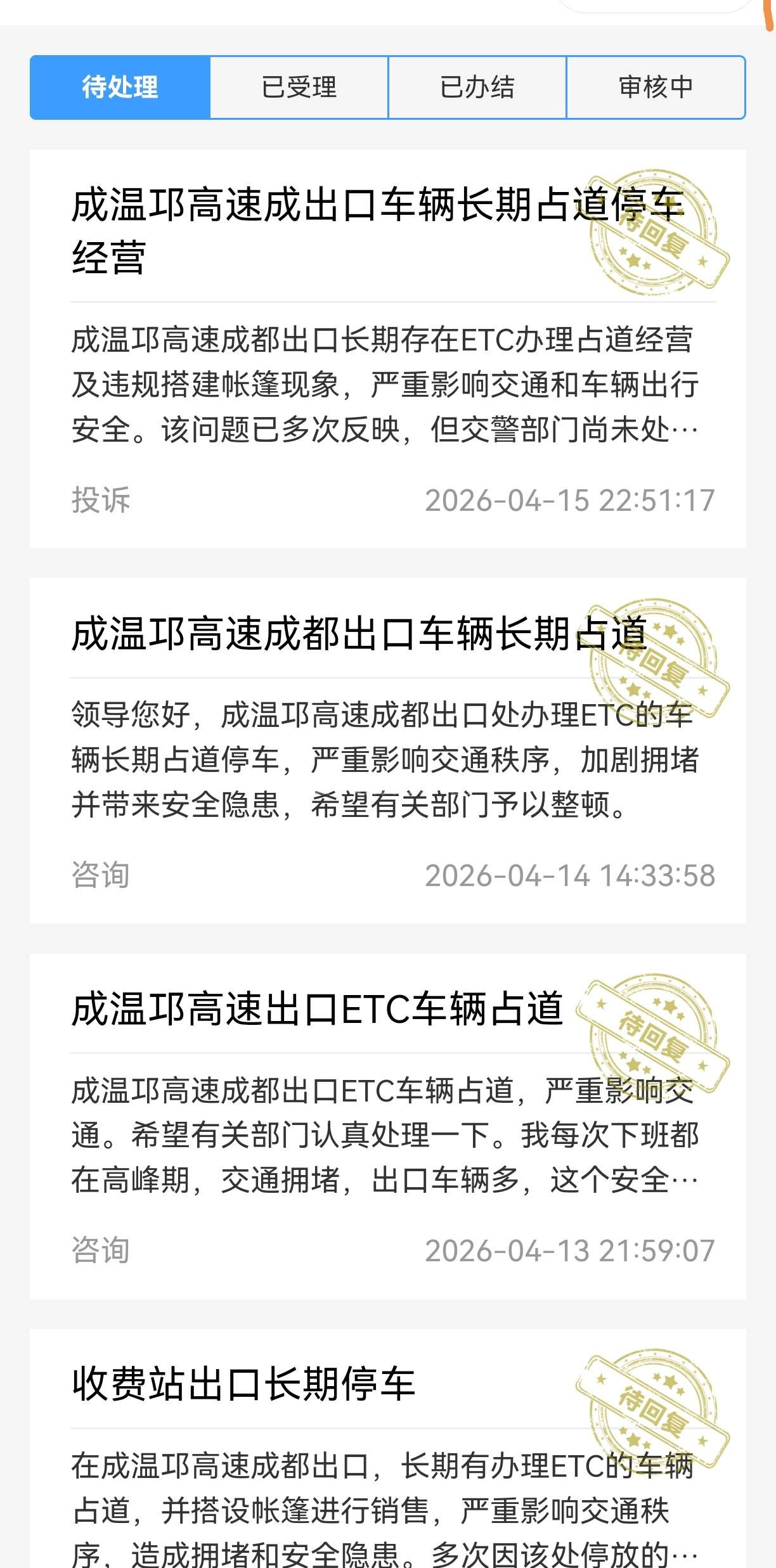Open the 审核中 tab

[656, 87]
